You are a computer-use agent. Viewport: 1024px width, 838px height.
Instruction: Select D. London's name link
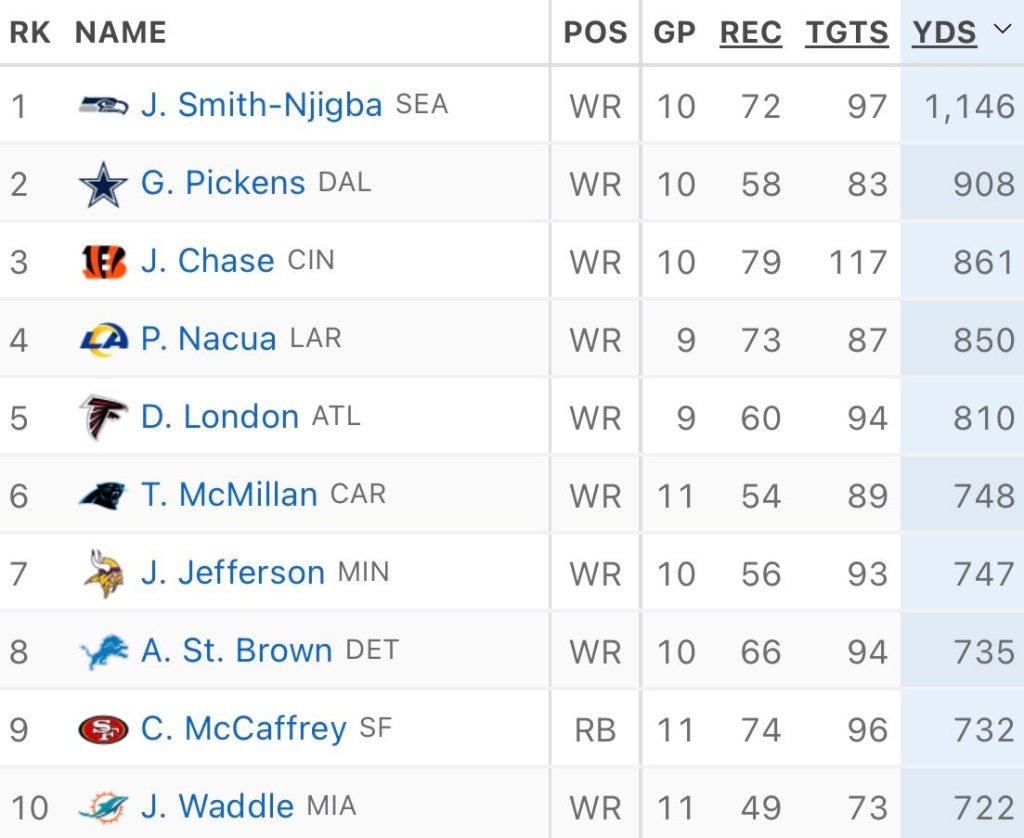(x=220, y=417)
